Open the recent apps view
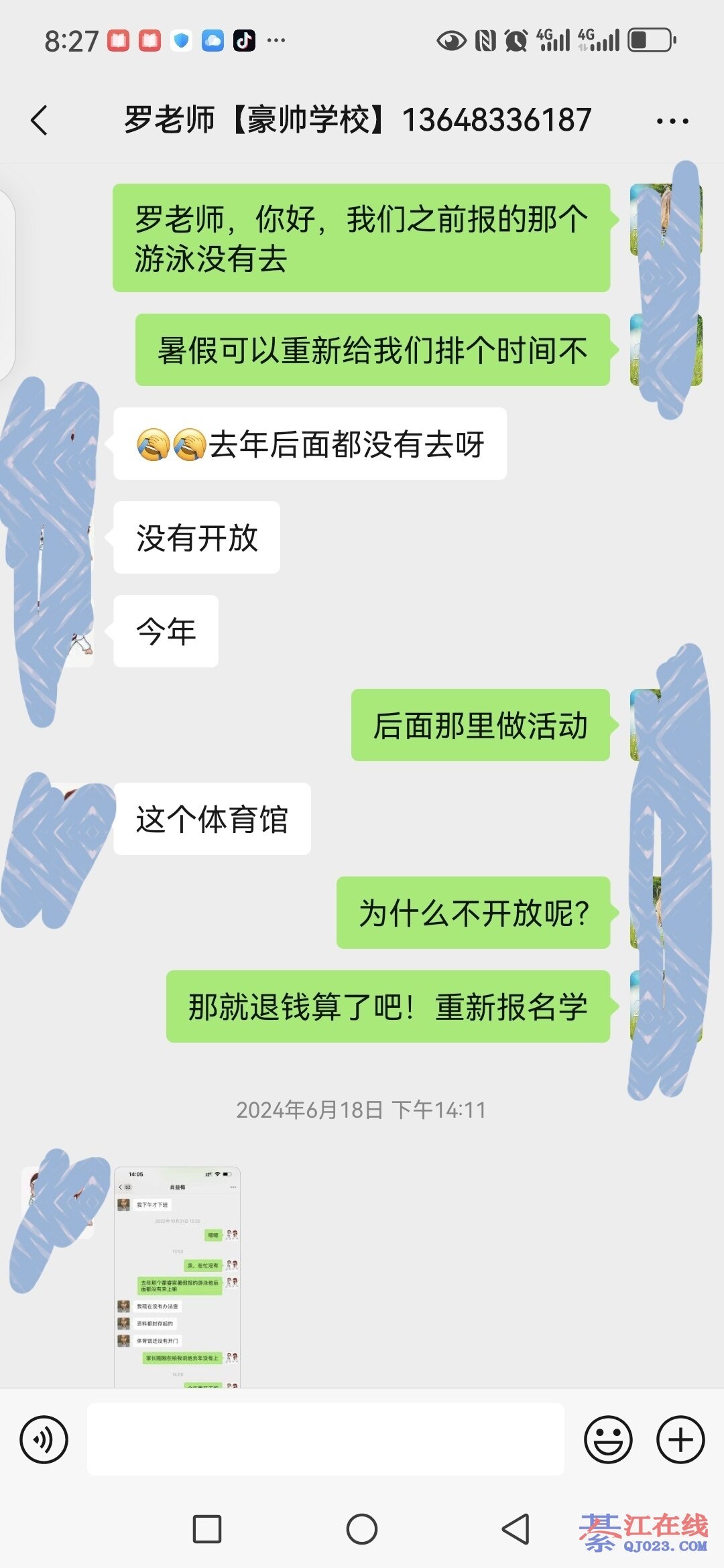 pyautogui.click(x=207, y=1529)
